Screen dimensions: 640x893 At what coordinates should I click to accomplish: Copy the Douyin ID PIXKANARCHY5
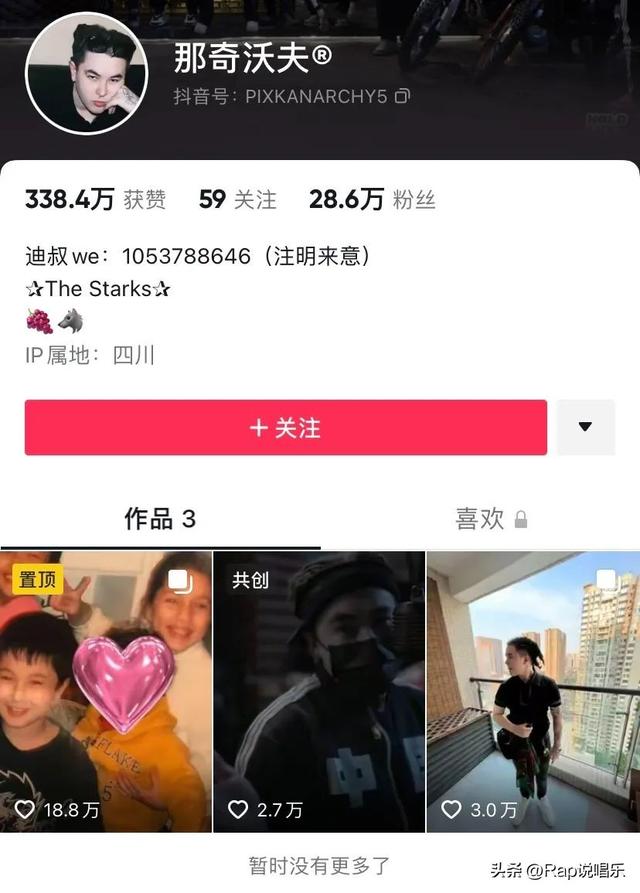click(x=402, y=97)
